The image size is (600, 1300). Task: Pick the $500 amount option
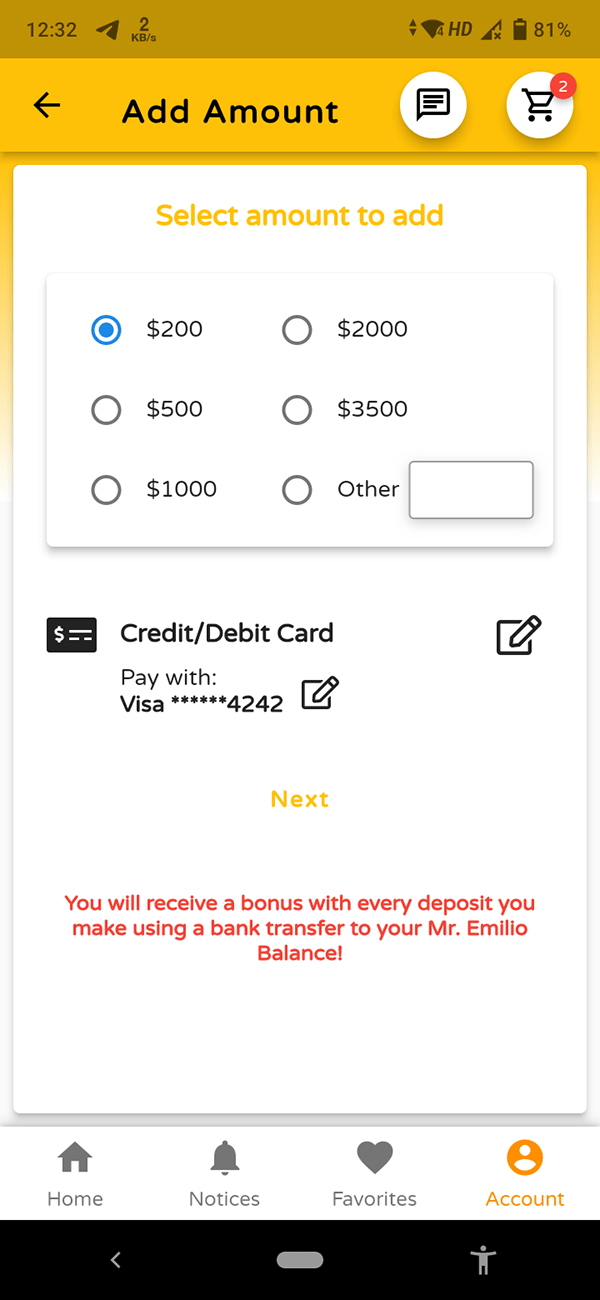(x=106, y=409)
